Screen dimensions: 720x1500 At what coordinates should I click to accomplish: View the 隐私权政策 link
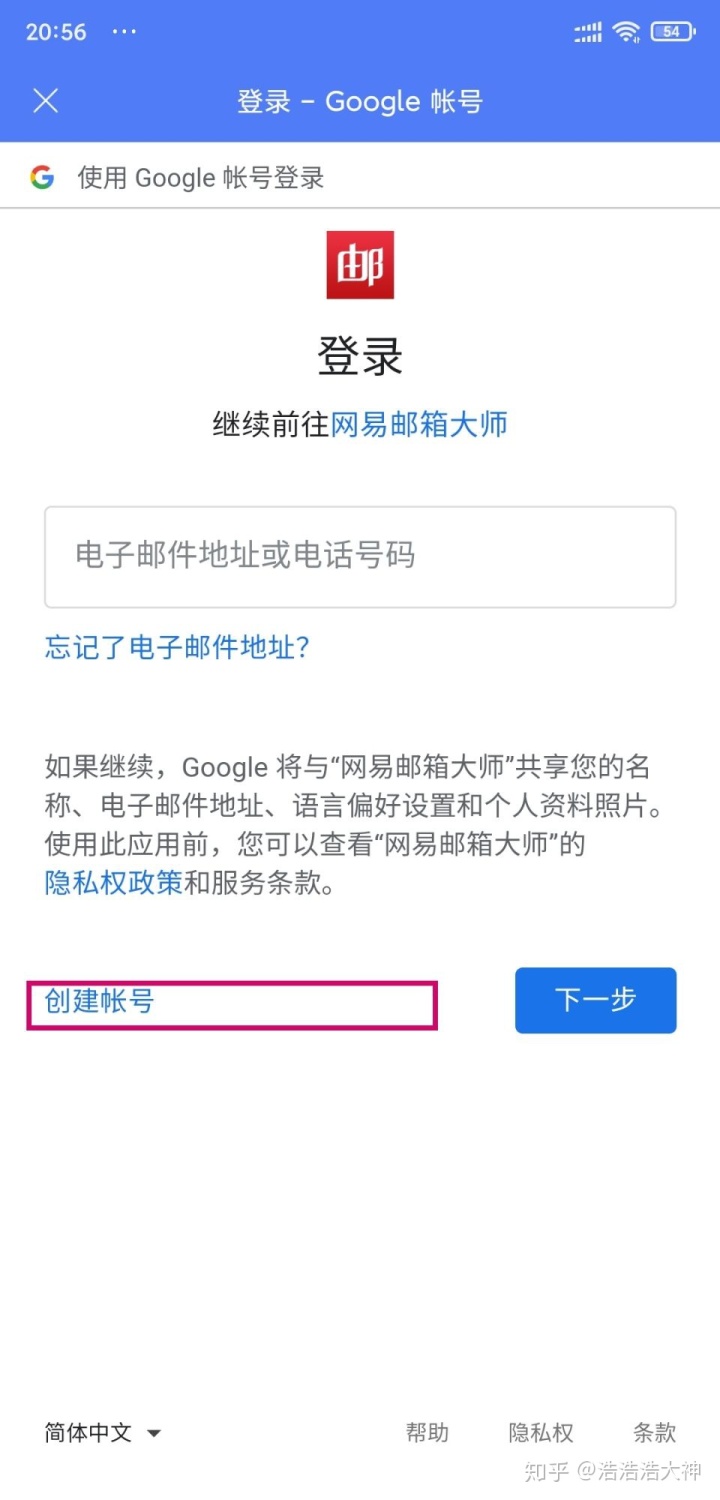(113, 883)
